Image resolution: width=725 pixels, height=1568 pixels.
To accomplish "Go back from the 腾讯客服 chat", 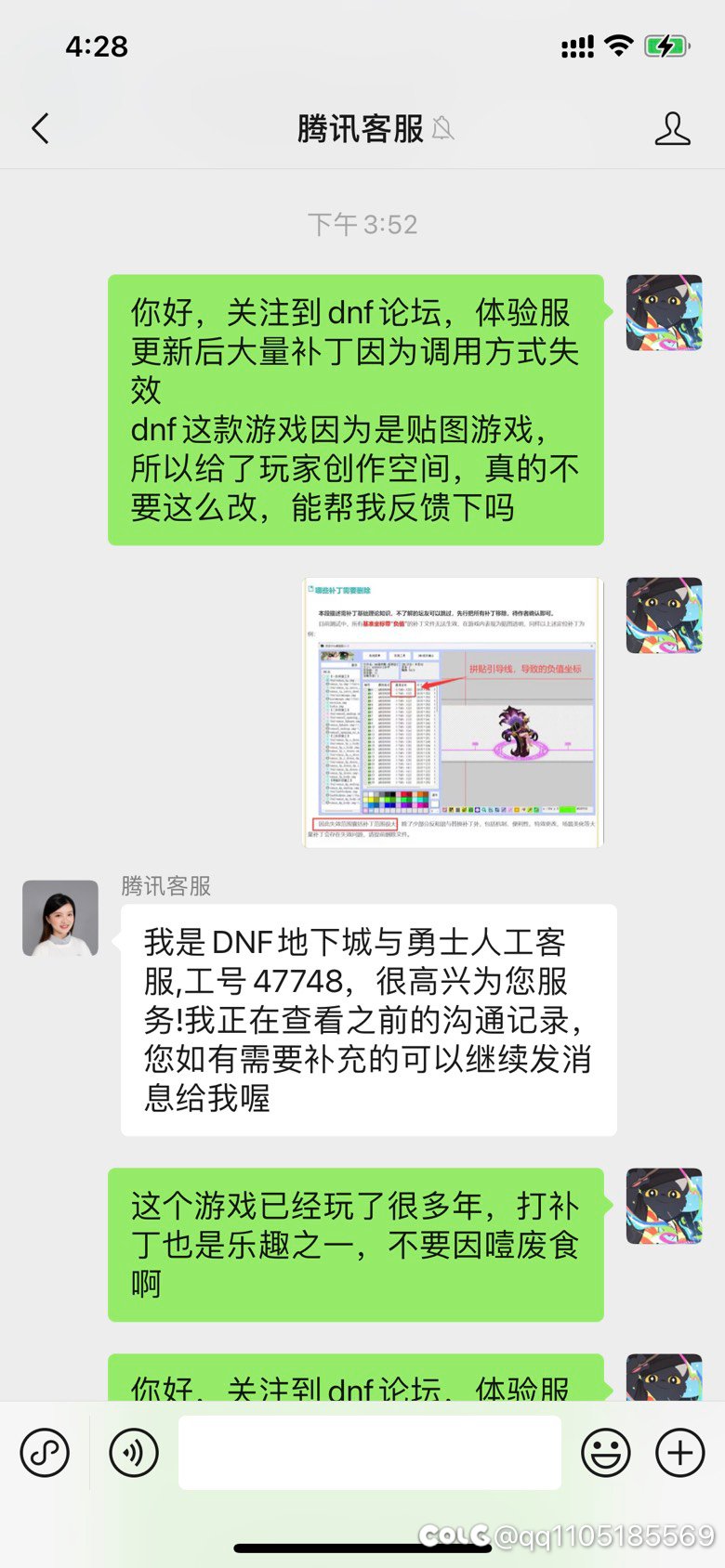I will pos(40,128).
